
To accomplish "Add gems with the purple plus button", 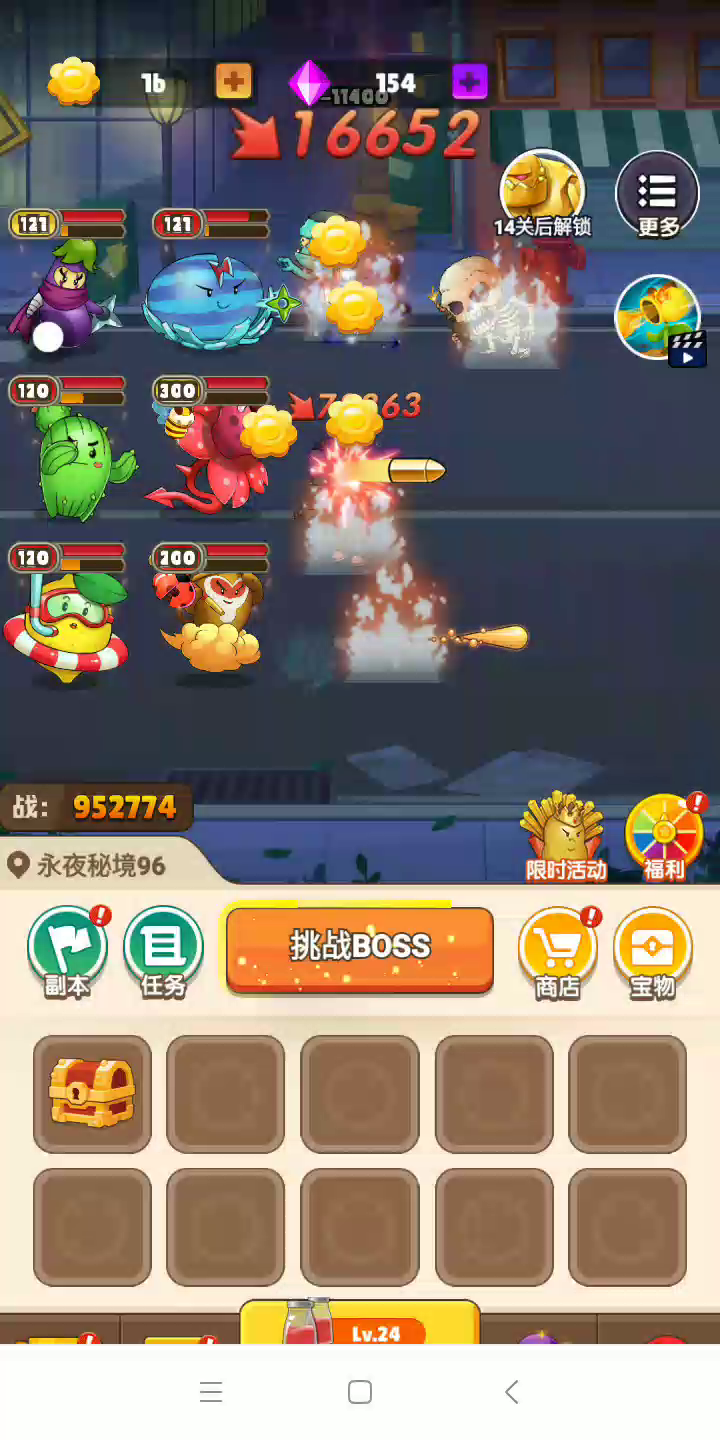I will 470,81.
